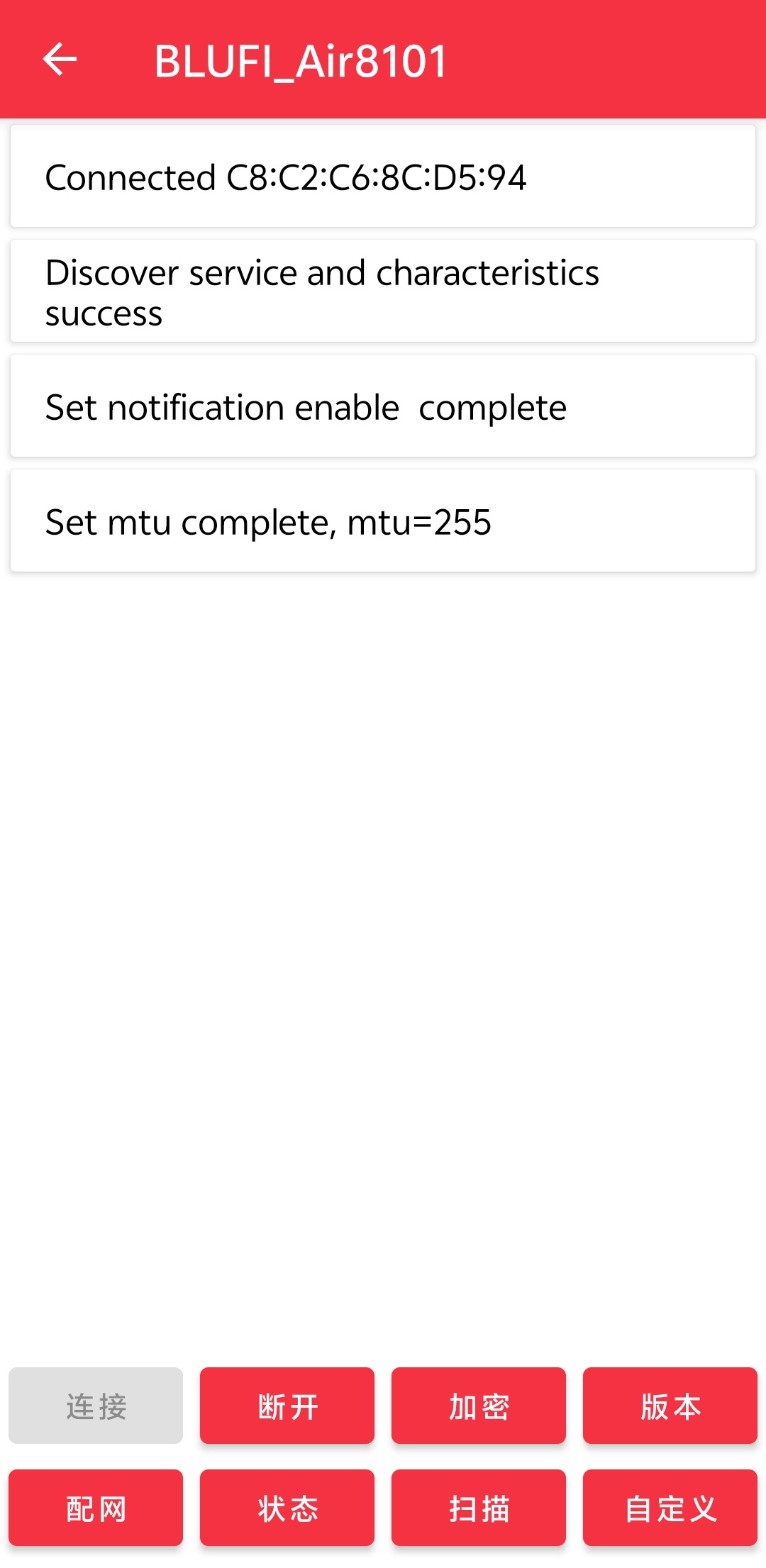The width and height of the screenshot is (766, 1568).
Task: Scan for Wi-Fi with 扫描
Action: [479, 1508]
